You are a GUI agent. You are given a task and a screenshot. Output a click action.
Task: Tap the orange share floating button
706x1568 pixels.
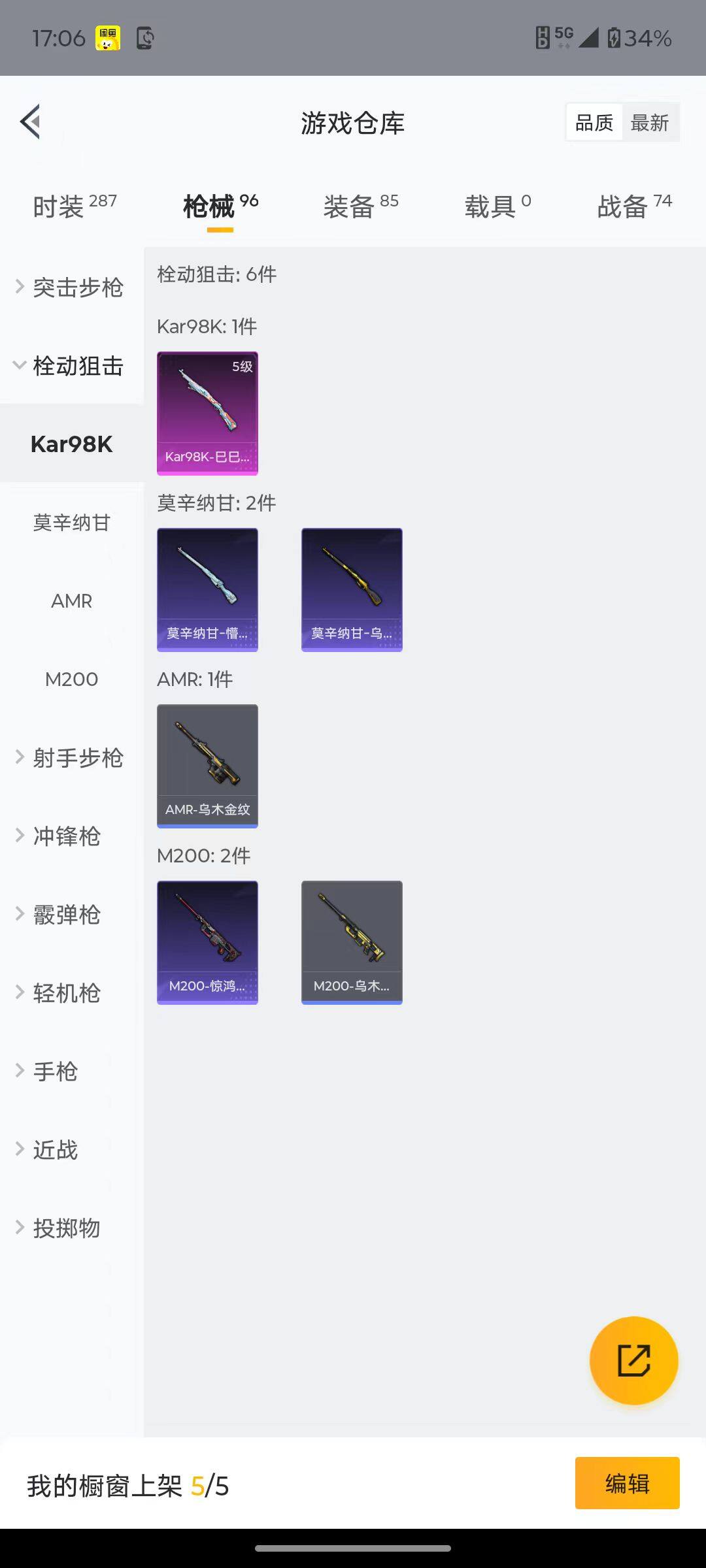633,1360
